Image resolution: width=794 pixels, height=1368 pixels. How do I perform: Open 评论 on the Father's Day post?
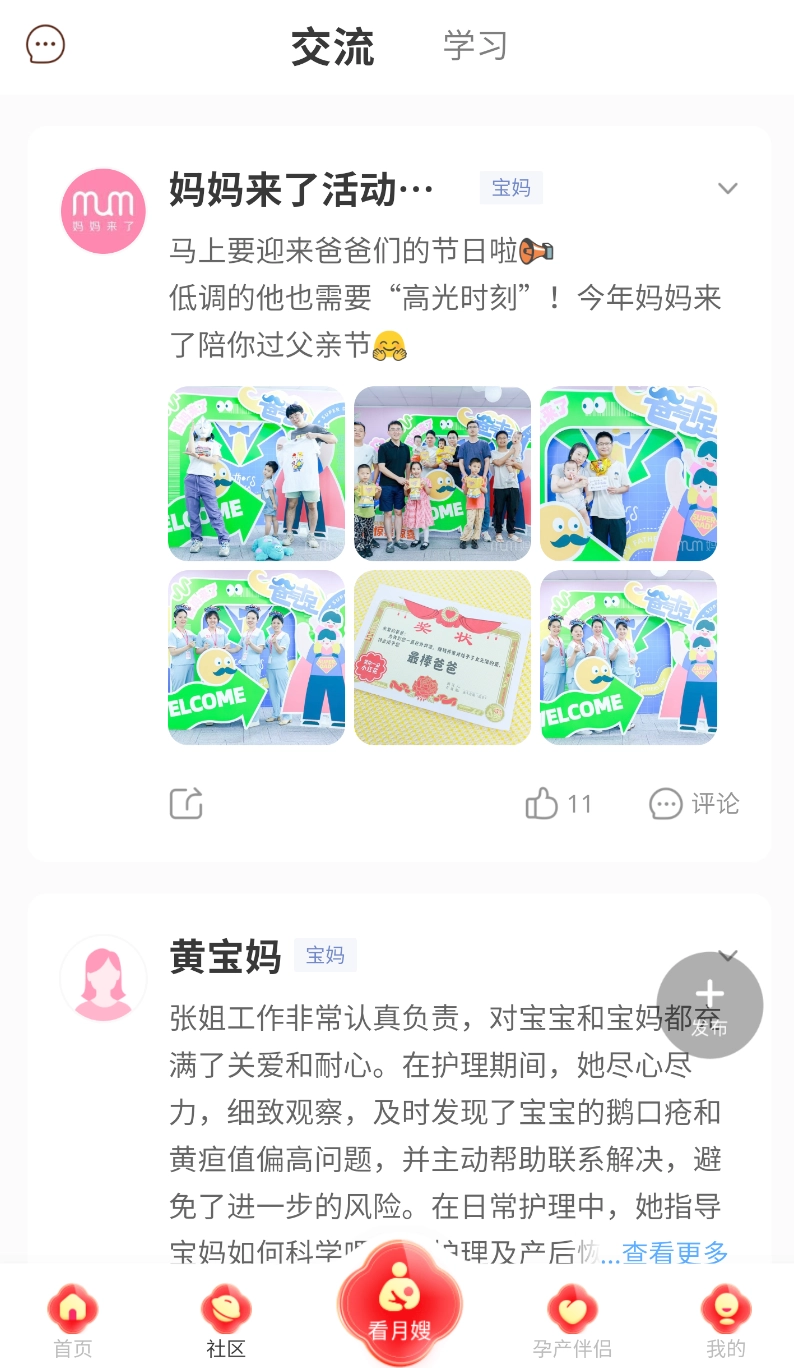coord(695,803)
